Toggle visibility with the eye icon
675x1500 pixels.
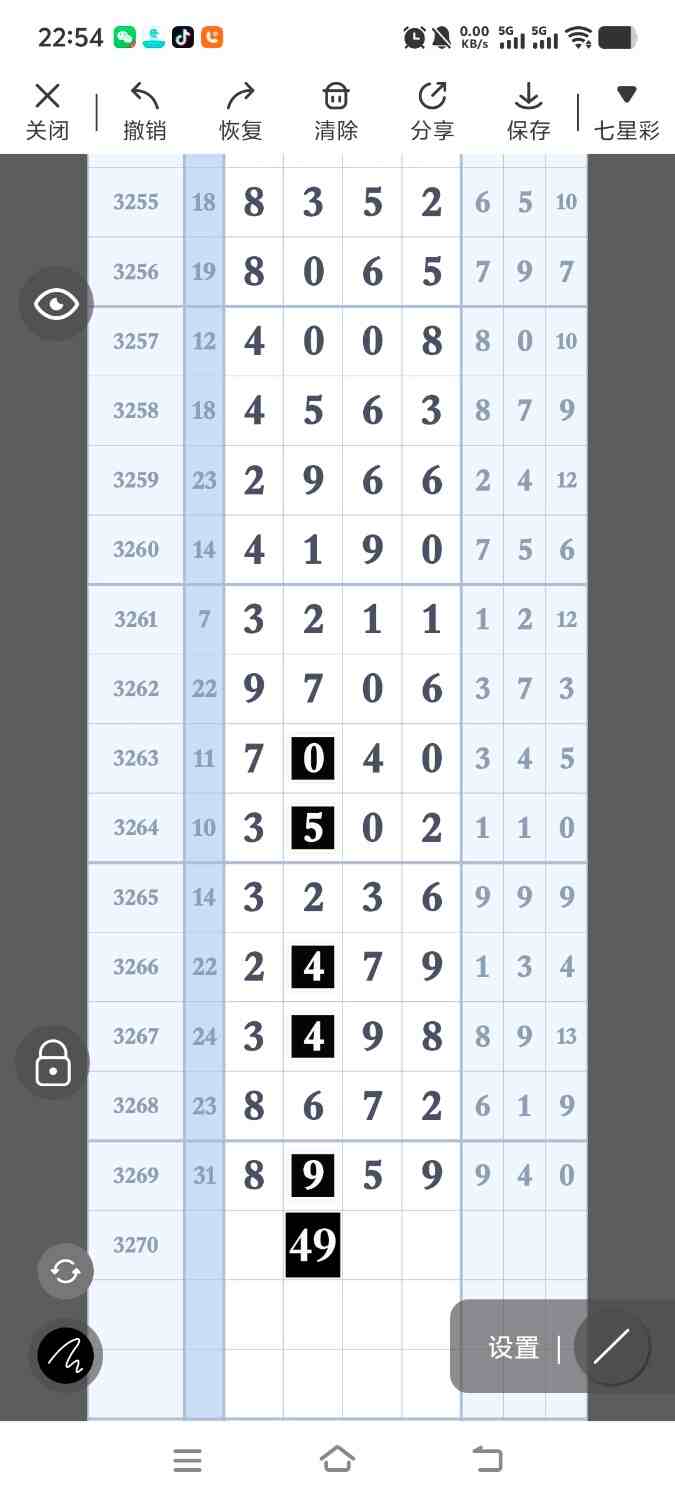pyautogui.click(x=56, y=304)
